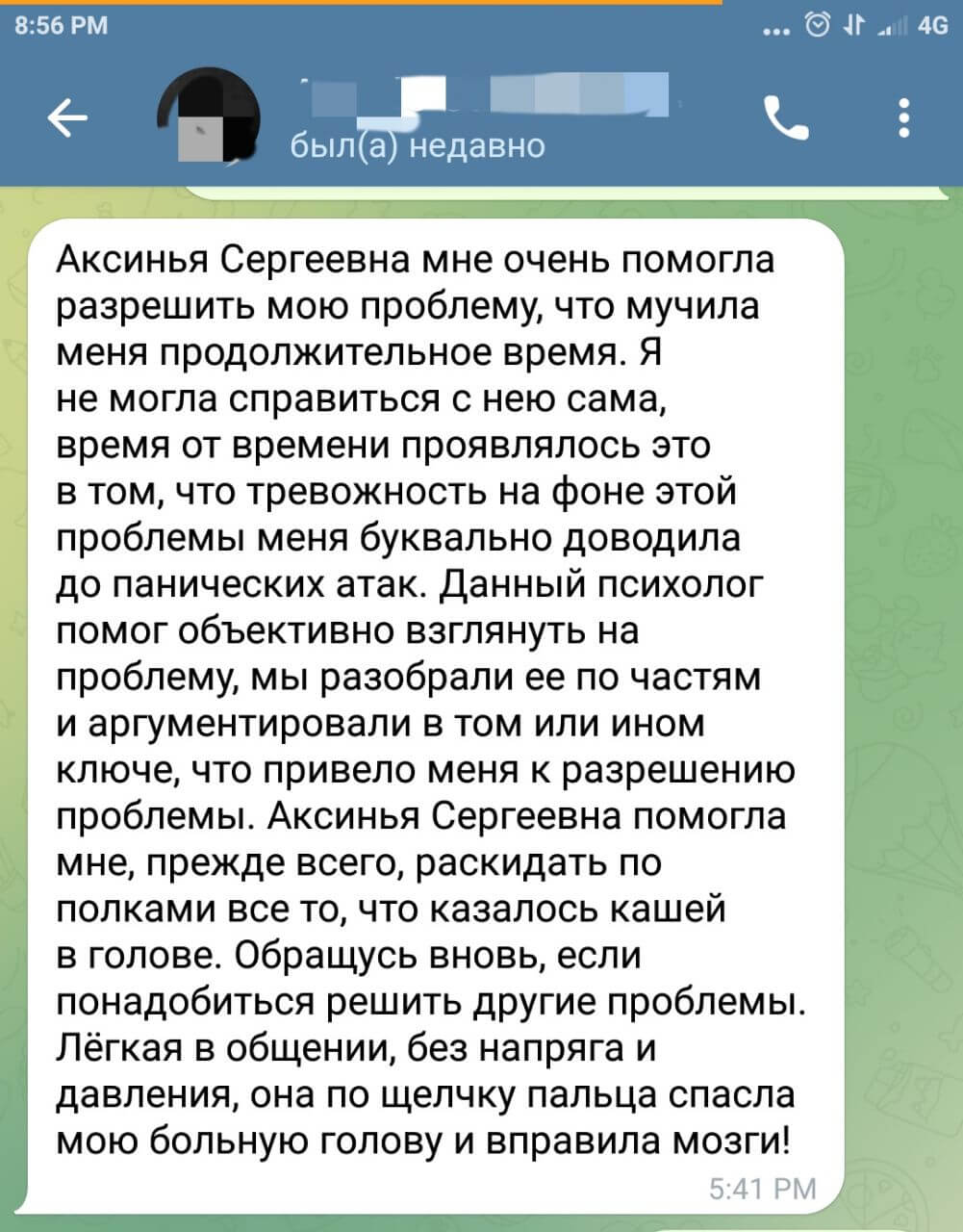Open the contact's profile avatar
The width and height of the screenshot is (963, 1232).
(x=210, y=119)
